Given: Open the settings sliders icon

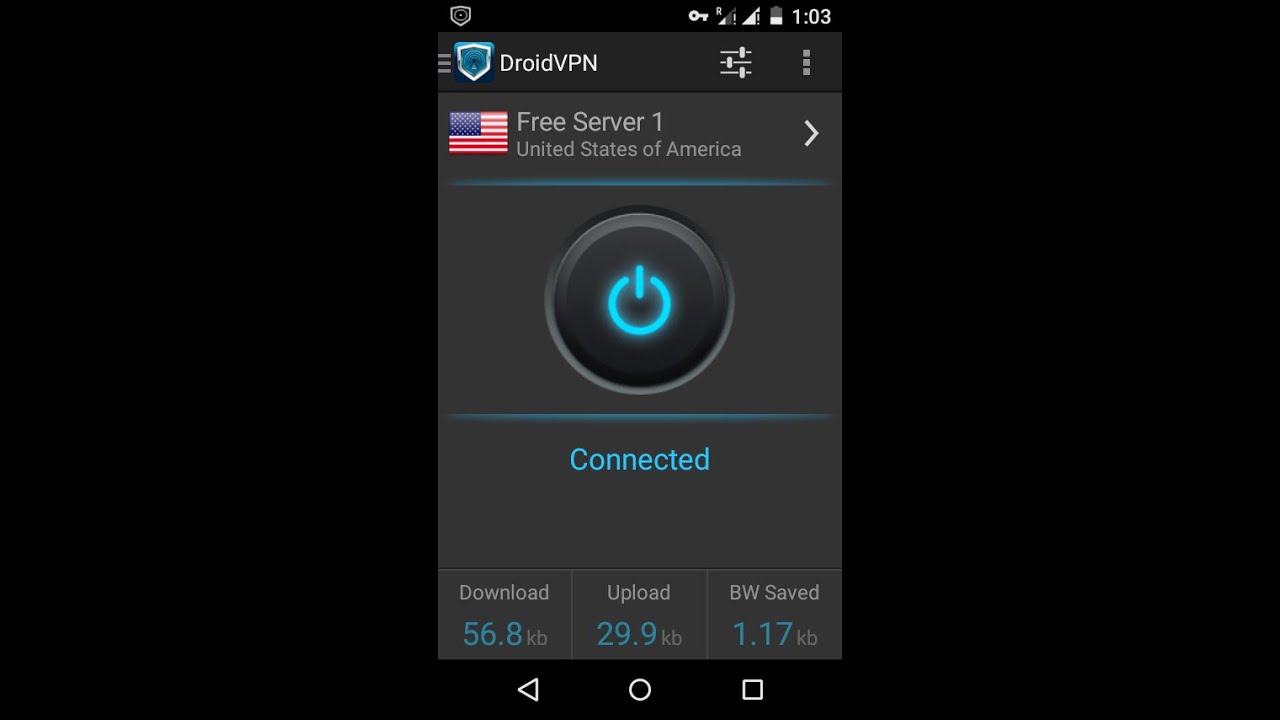Looking at the screenshot, I should [735, 63].
